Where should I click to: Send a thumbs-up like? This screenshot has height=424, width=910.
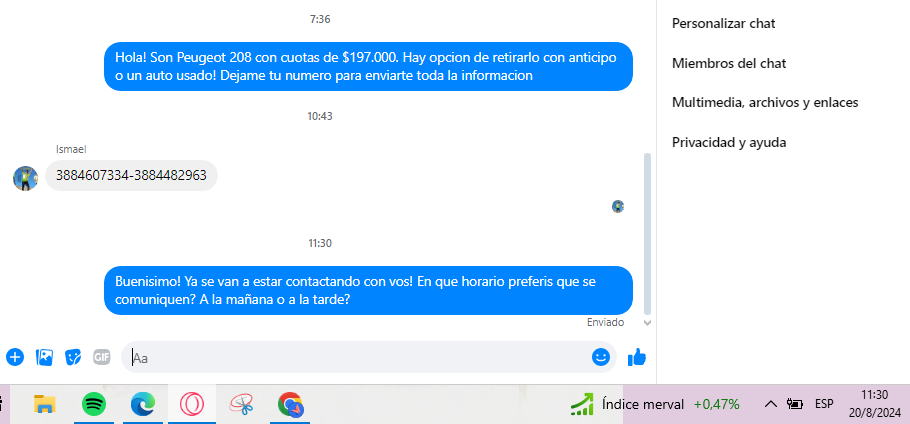point(636,357)
